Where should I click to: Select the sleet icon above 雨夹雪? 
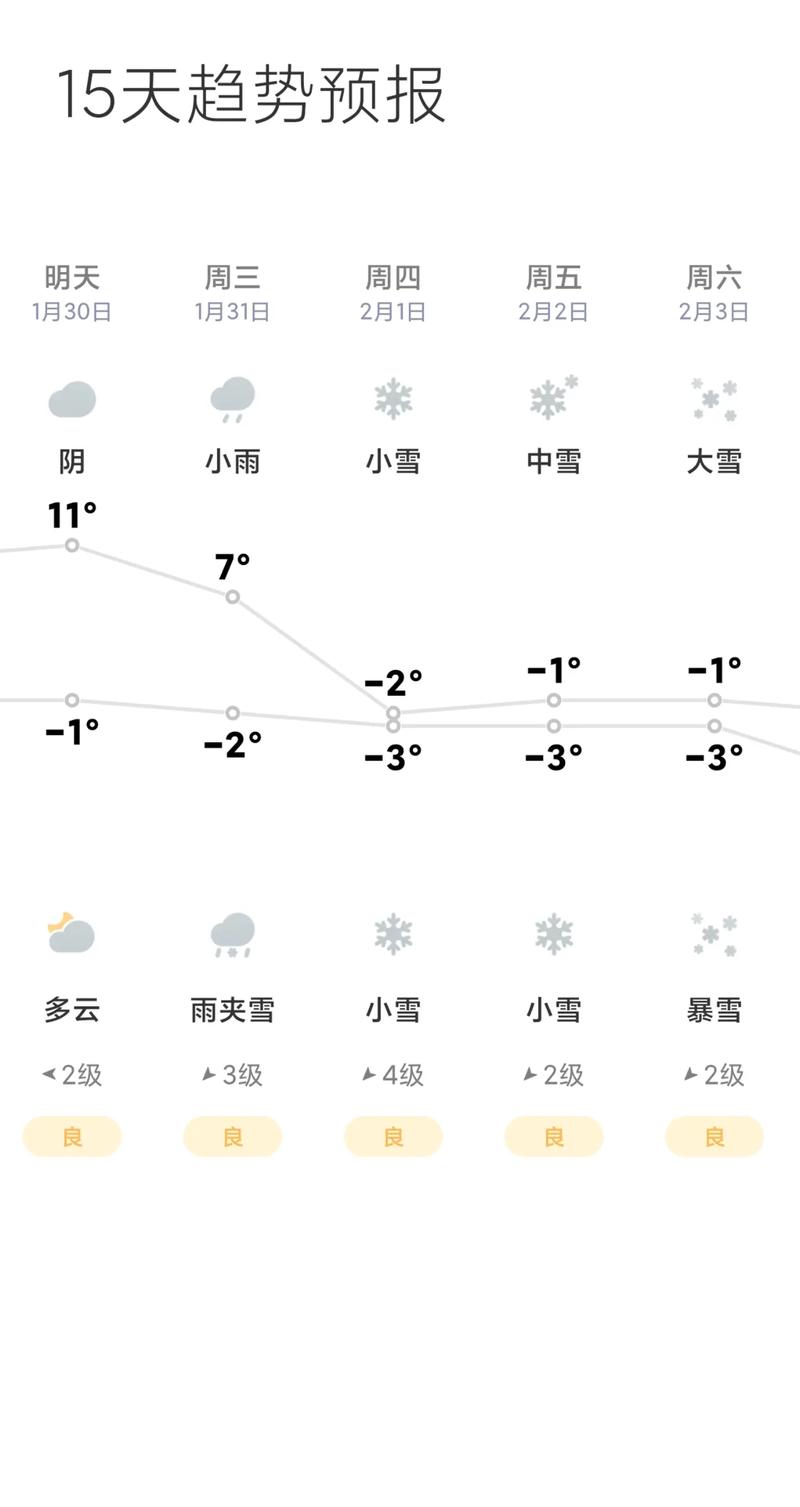tap(232, 933)
